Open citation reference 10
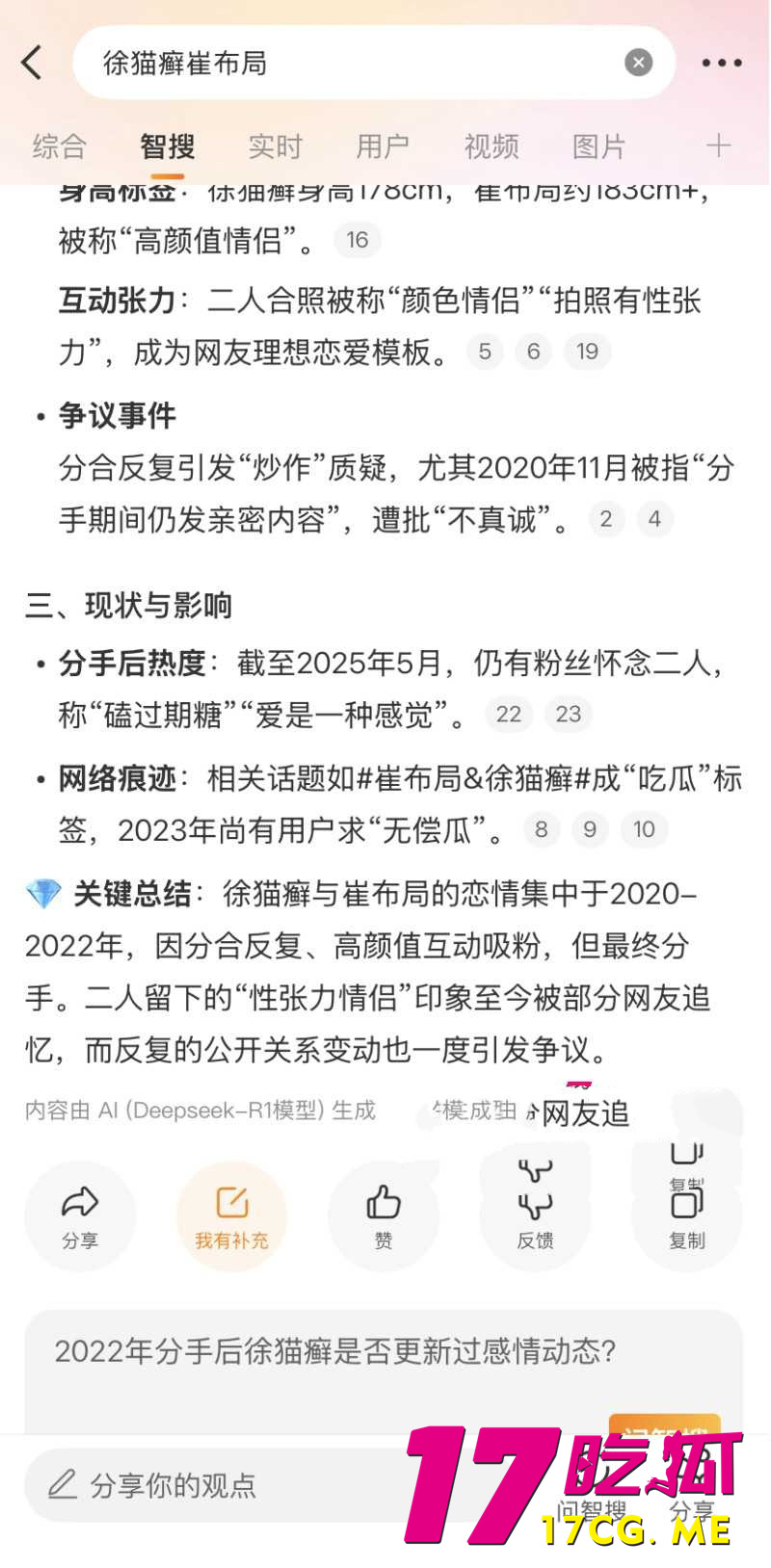 click(644, 829)
